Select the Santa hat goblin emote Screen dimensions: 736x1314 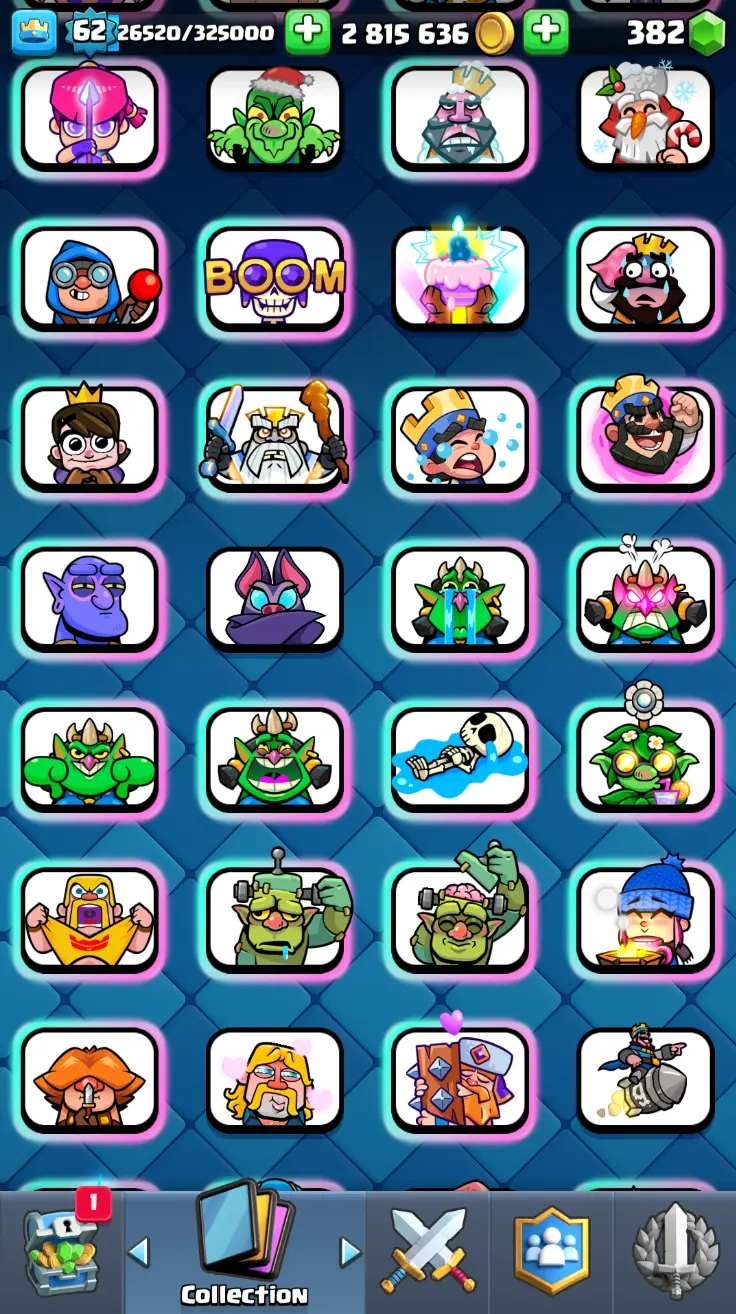(274, 118)
